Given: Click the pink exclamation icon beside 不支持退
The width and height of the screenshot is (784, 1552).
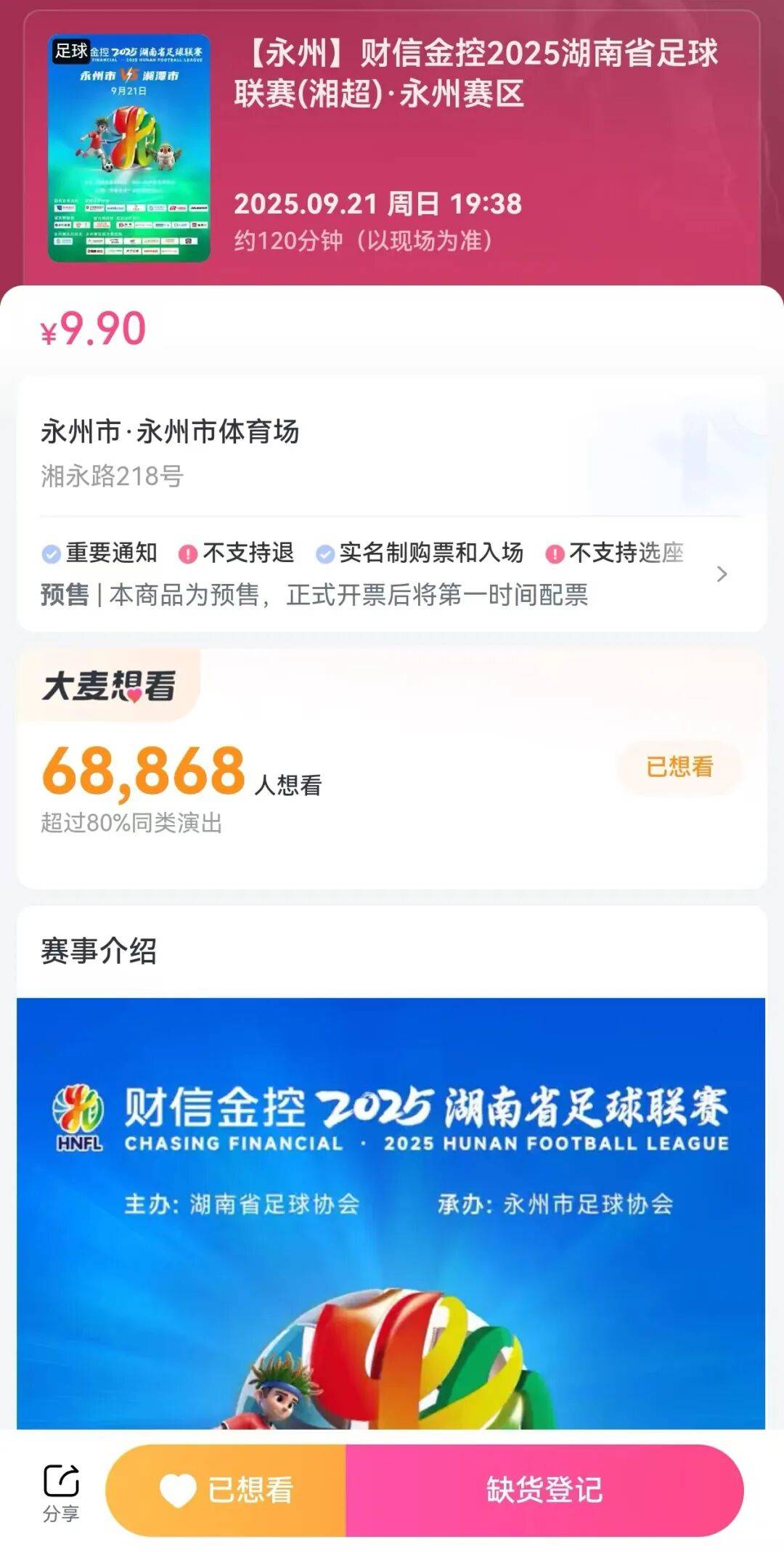Looking at the screenshot, I should click(x=187, y=553).
